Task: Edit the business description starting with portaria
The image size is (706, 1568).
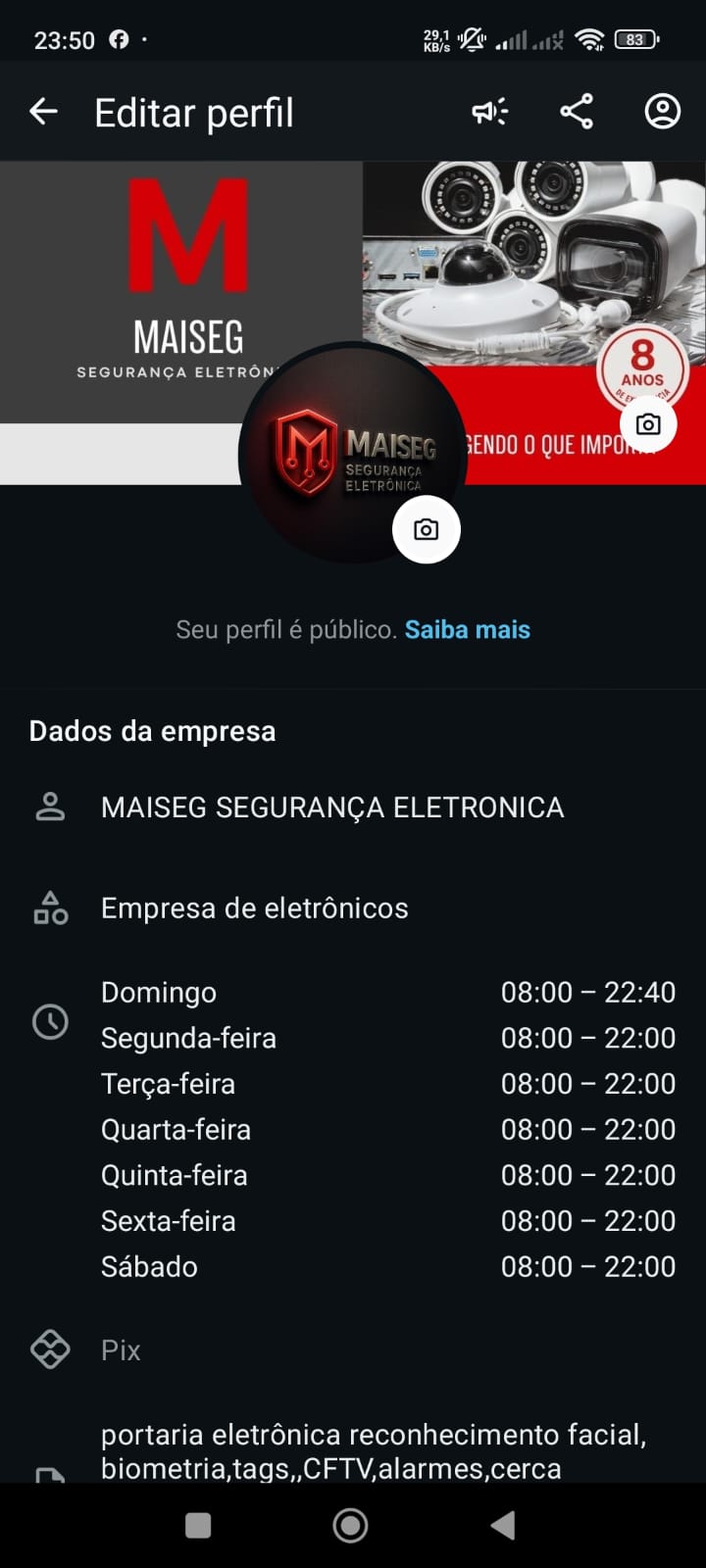Action: point(373,1450)
